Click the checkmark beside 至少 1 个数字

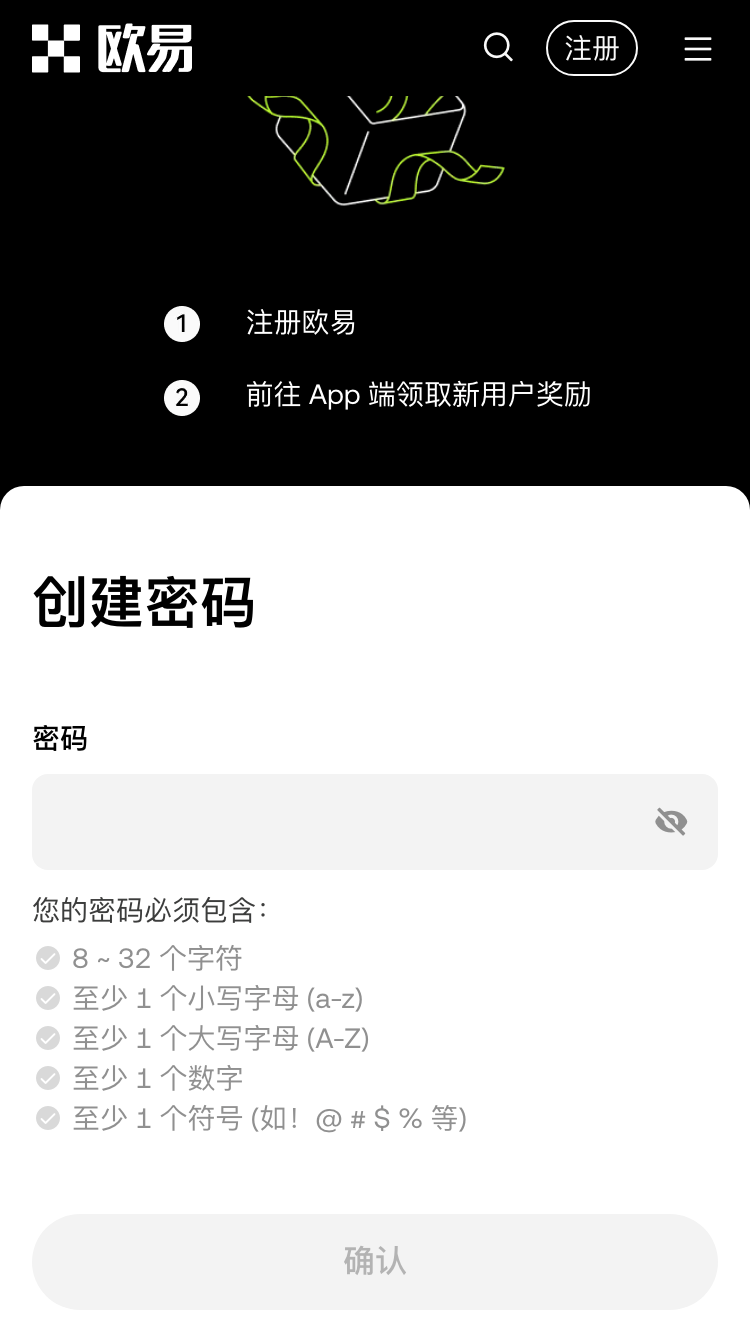pyautogui.click(x=47, y=1078)
